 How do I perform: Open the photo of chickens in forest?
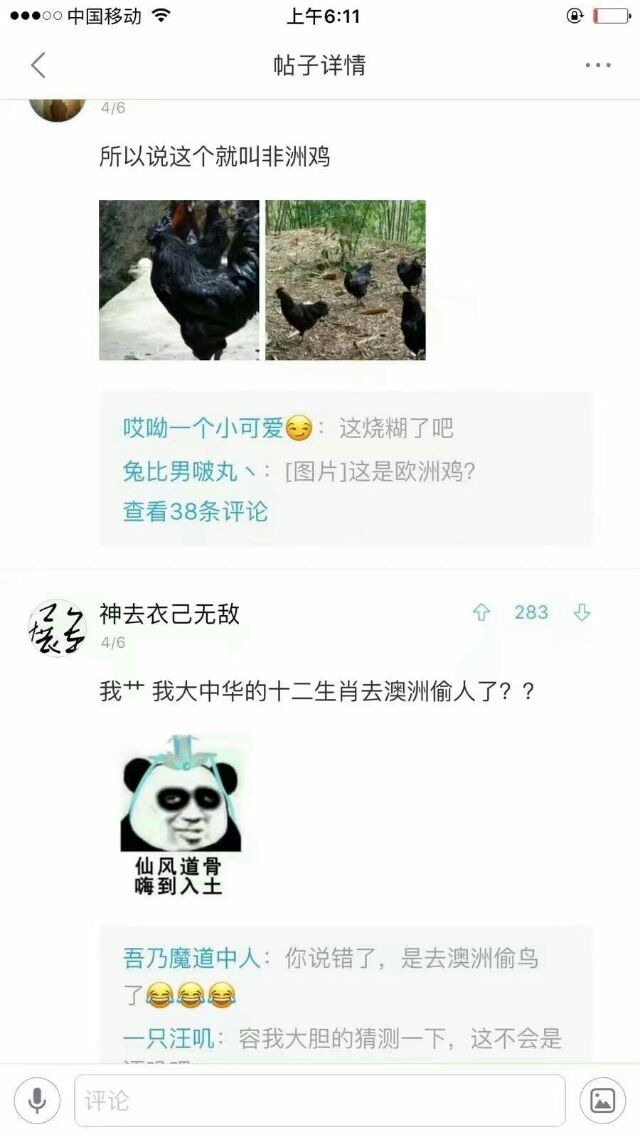pos(345,280)
